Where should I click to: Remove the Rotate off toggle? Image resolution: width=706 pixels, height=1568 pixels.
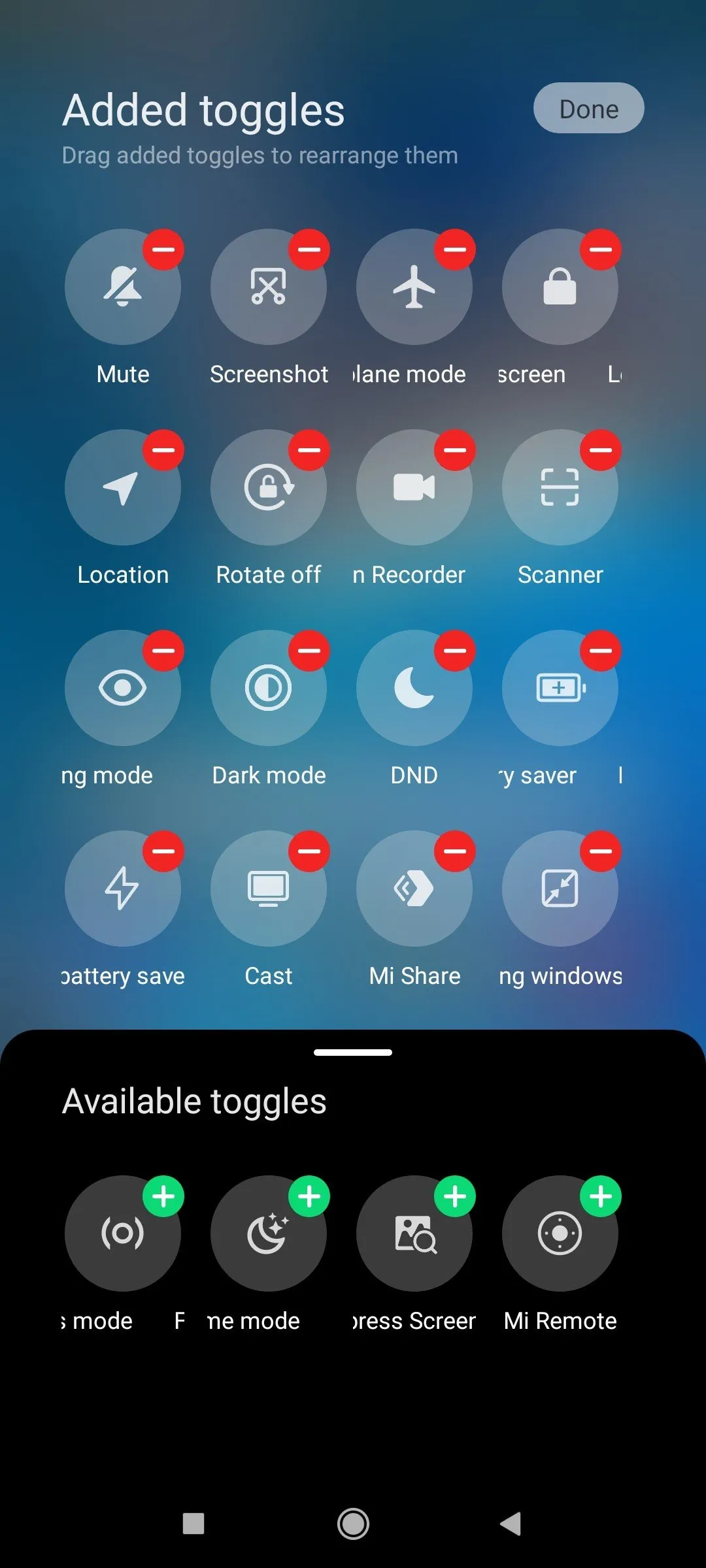coord(309,450)
